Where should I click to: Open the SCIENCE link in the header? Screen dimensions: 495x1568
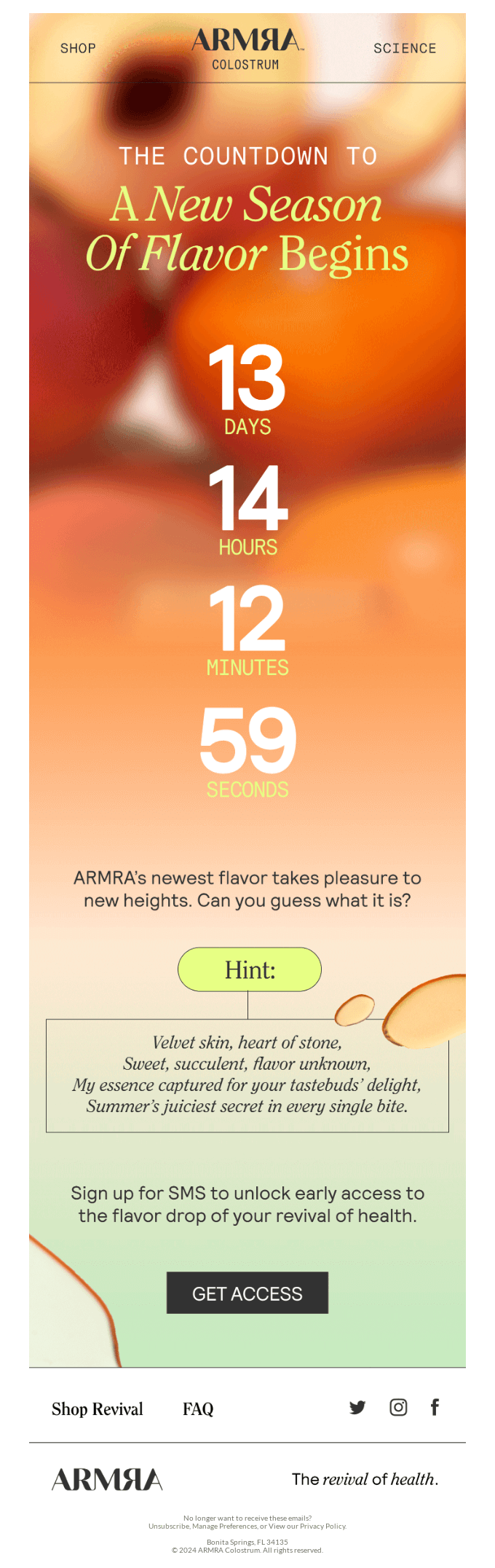405,49
